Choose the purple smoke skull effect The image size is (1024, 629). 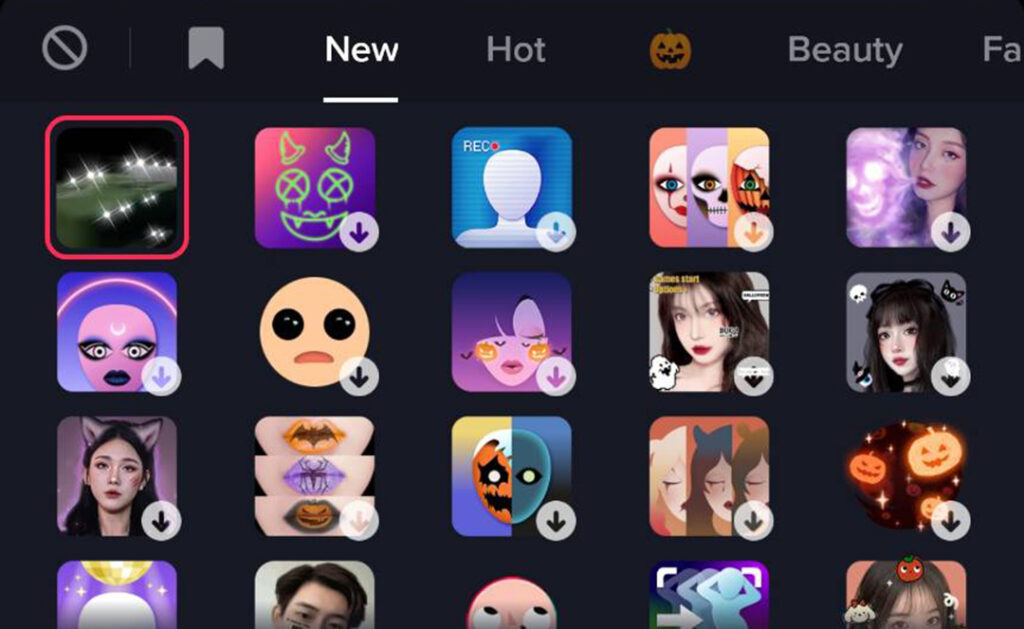click(906, 187)
